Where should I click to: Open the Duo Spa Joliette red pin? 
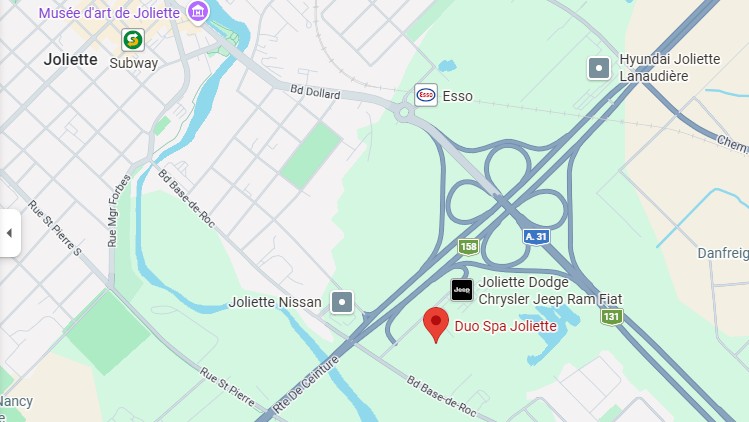click(x=436, y=325)
